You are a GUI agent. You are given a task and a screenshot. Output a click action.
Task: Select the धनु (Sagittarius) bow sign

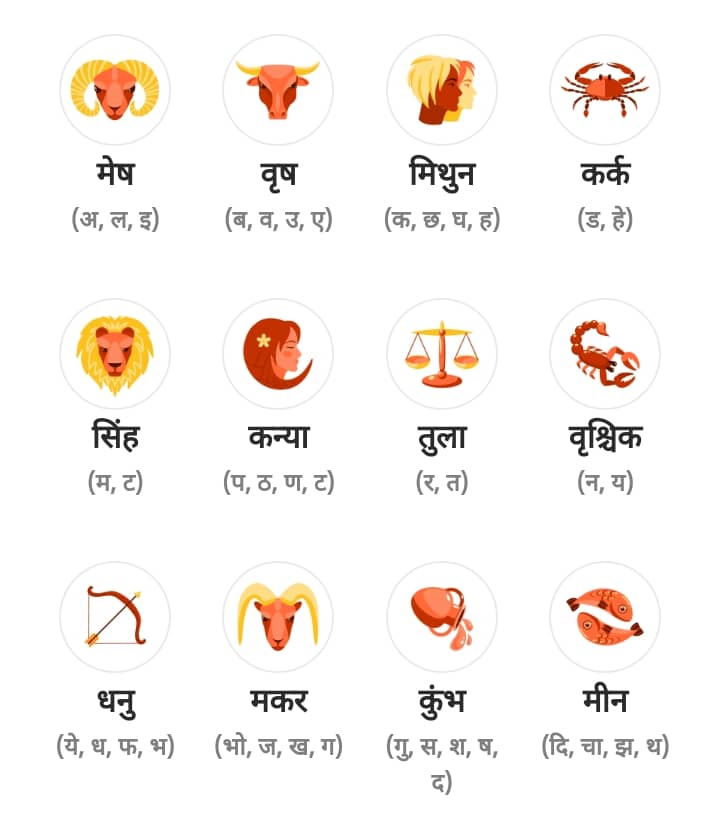[x=115, y=617]
